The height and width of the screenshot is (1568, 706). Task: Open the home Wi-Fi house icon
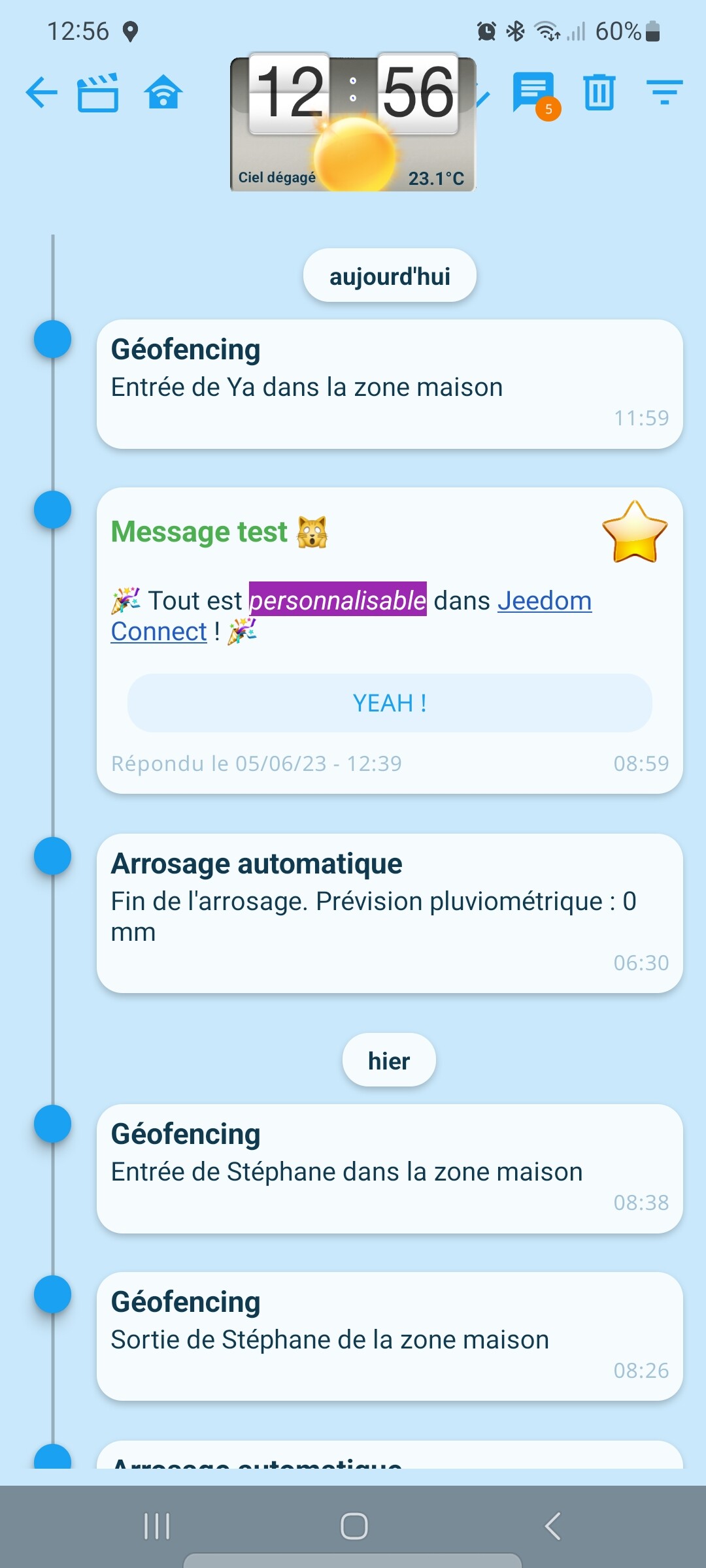(163, 93)
